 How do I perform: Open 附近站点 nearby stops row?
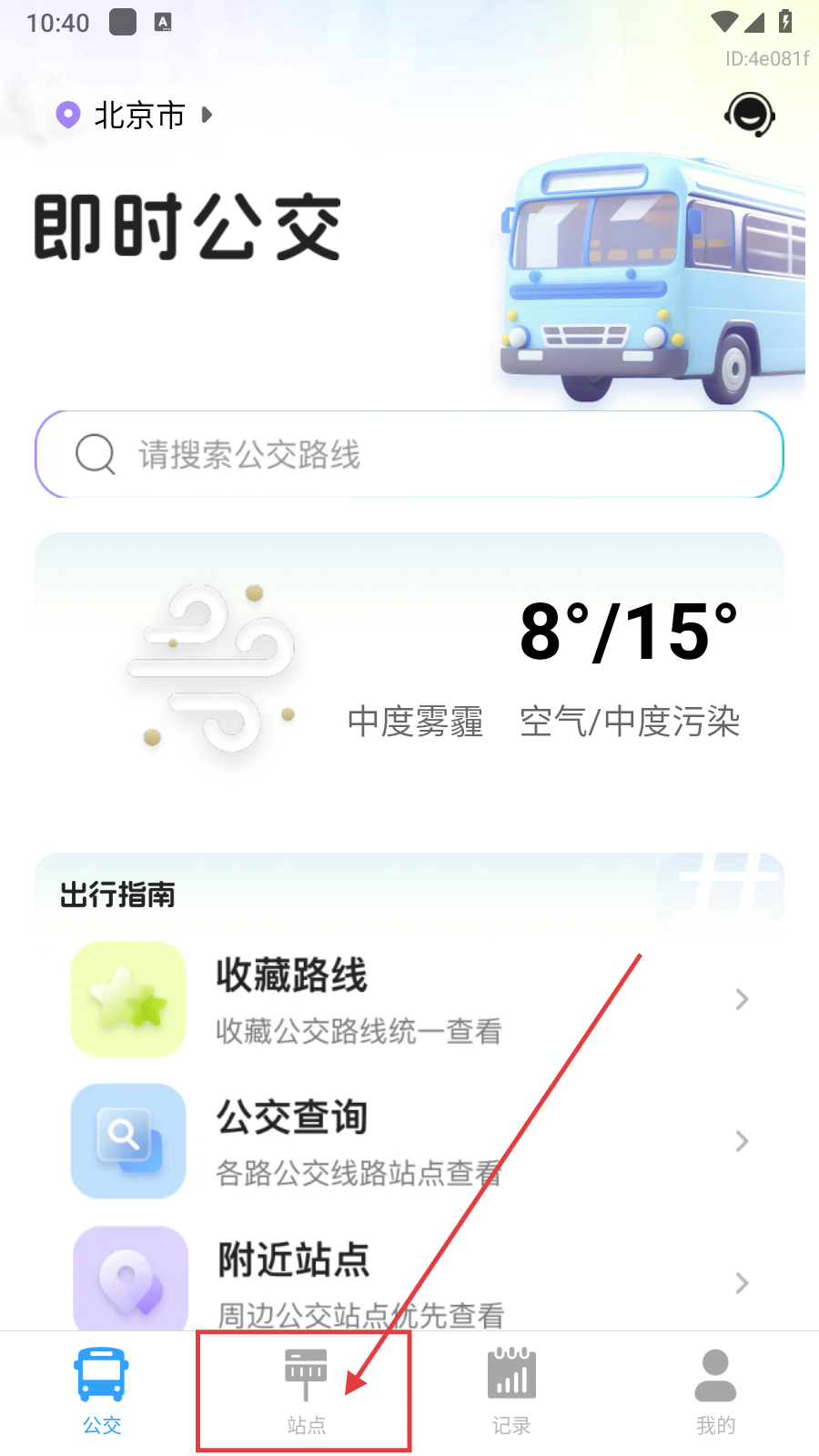[x=409, y=1281]
